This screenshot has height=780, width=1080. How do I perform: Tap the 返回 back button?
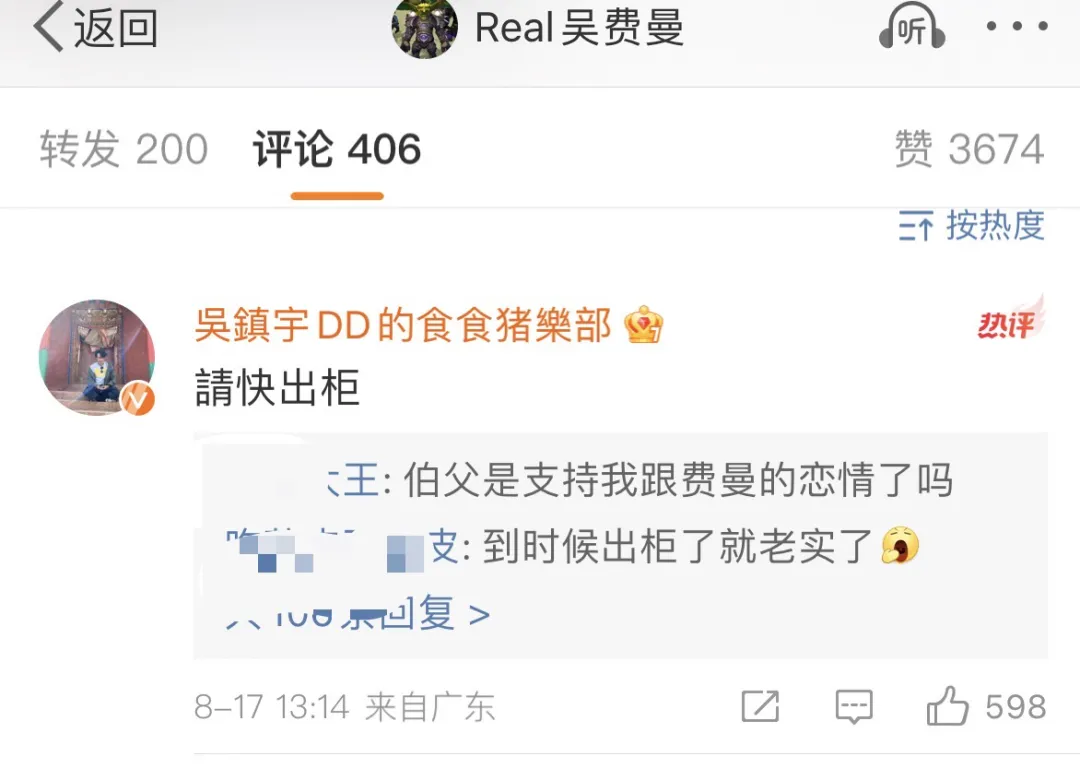click(x=96, y=28)
